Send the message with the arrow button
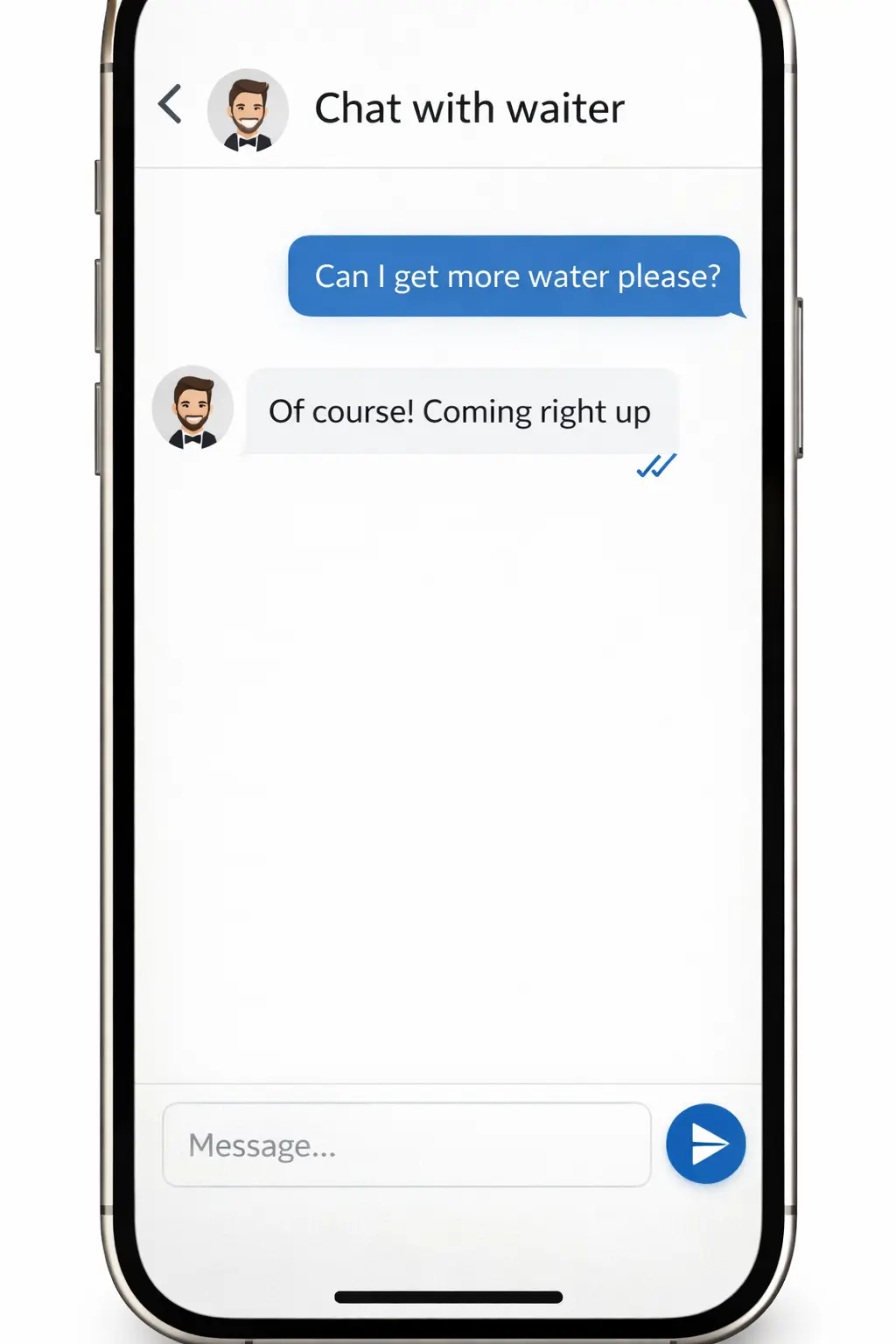This screenshot has width=896, height=1344. click(705, 1144)
